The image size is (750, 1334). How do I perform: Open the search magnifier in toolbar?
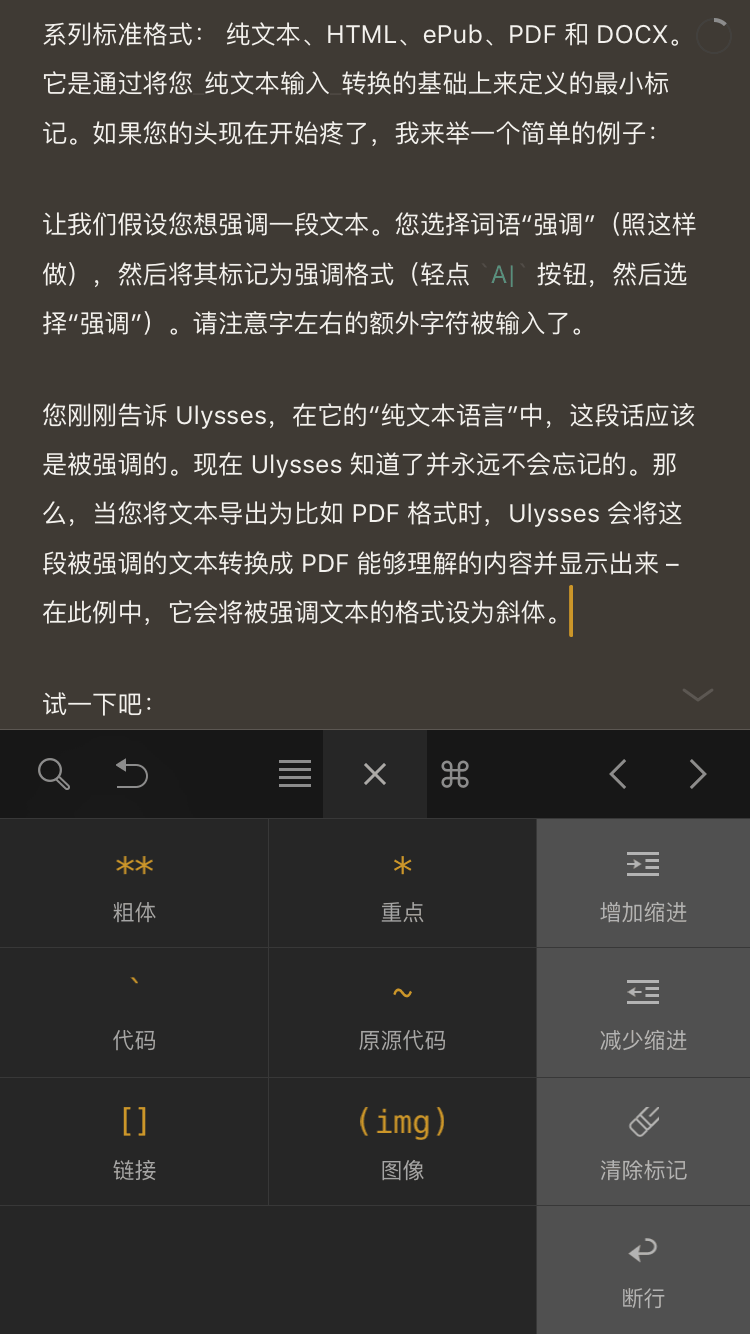53,774
